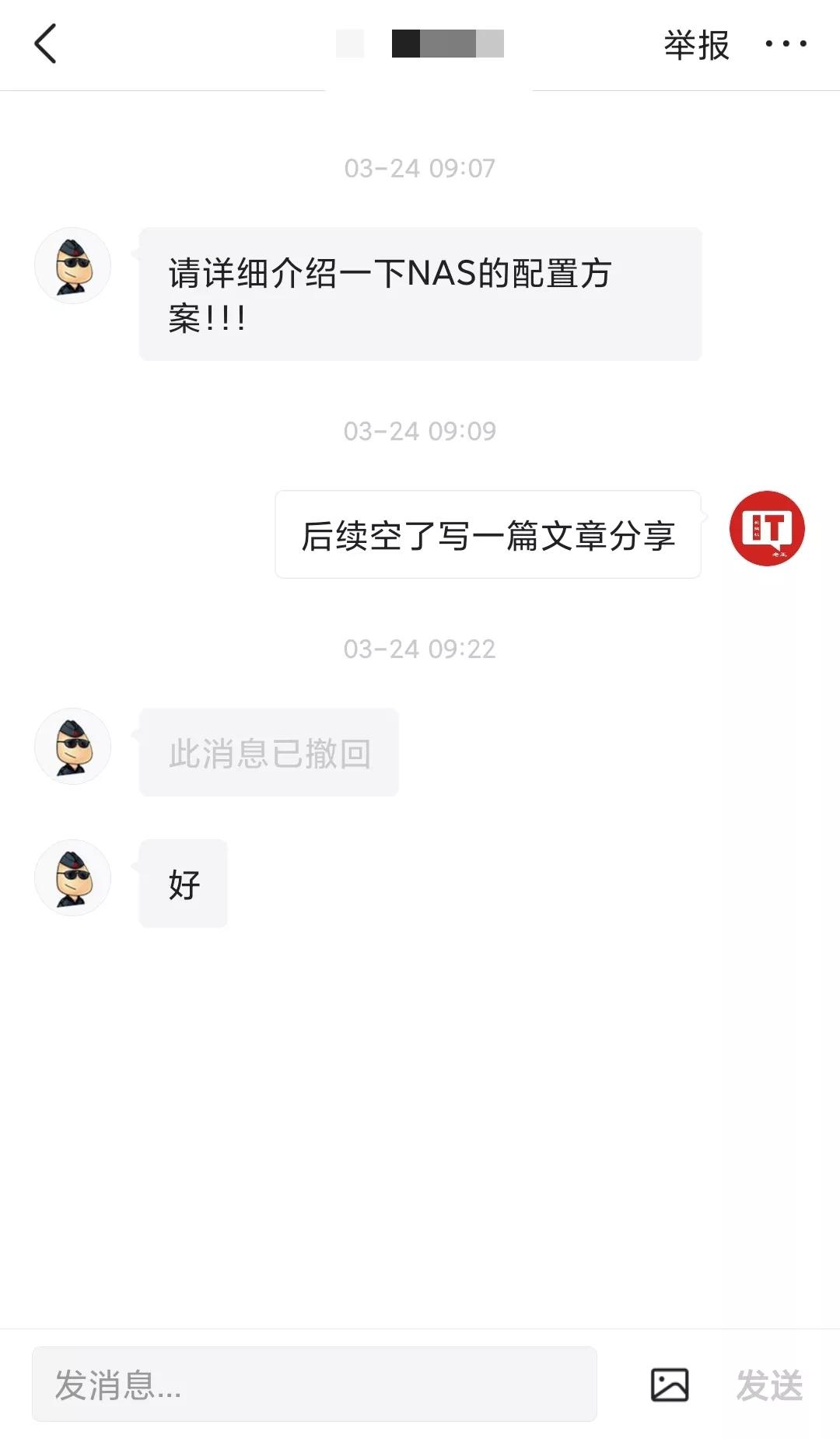Click the 举报 report option
The width and height of the screenshot is (840, 1439).
695,44
